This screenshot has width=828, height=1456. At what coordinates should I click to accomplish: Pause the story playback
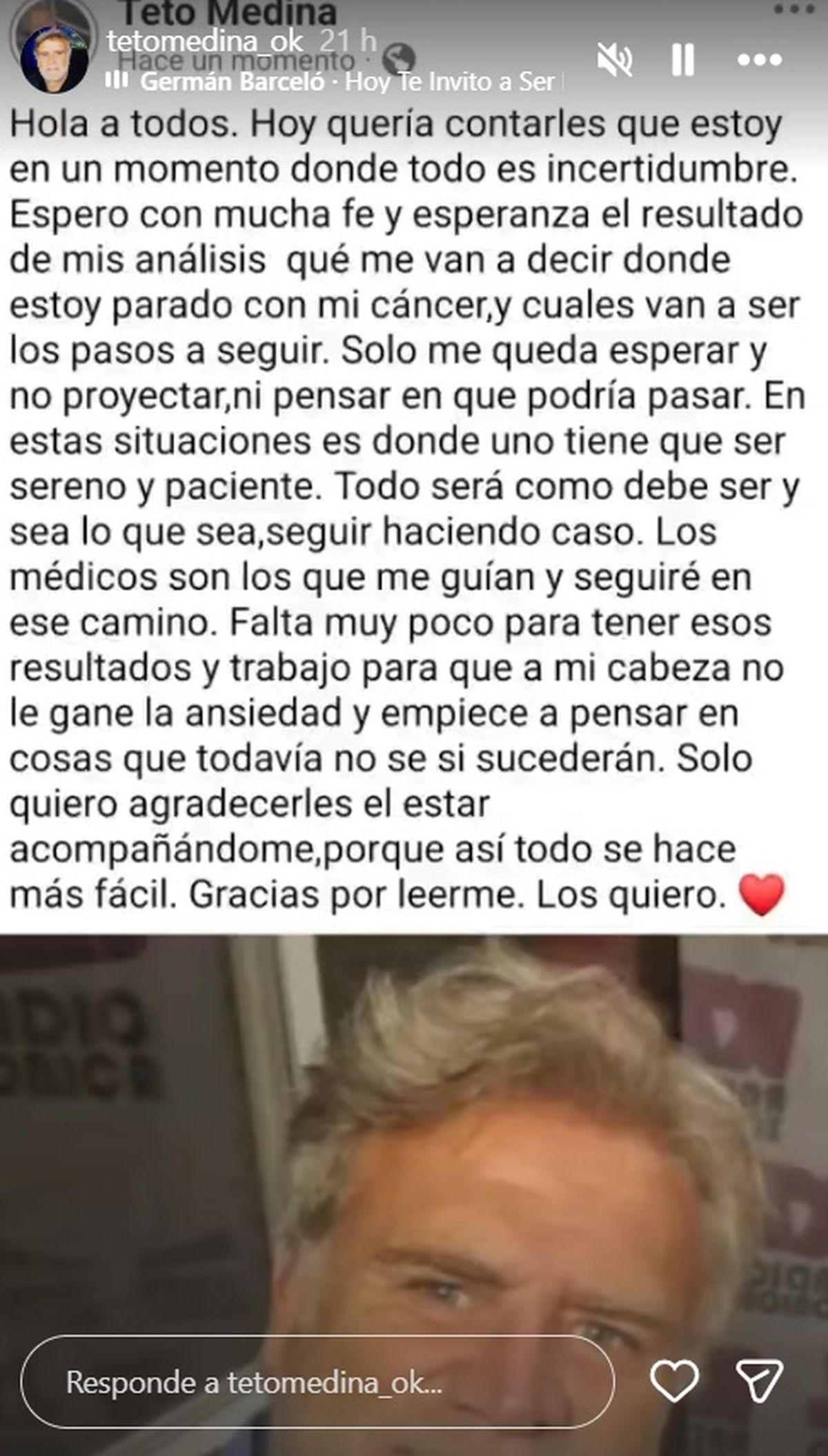pyautogui.click(x=682, y=61)
